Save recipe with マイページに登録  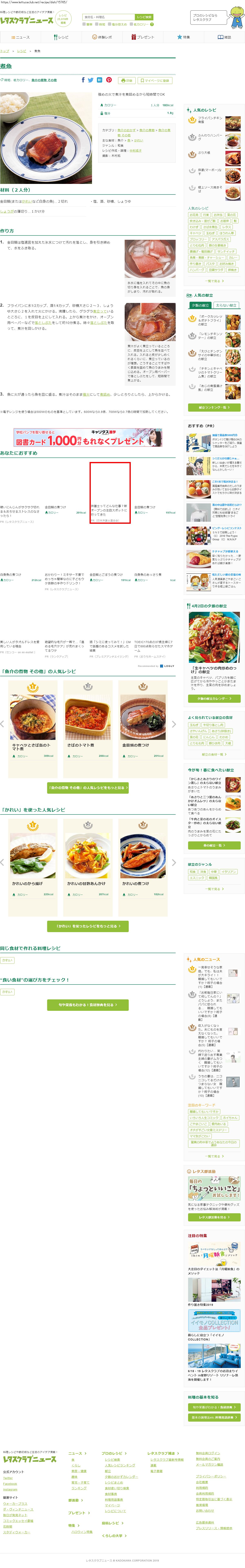(155, 80)
